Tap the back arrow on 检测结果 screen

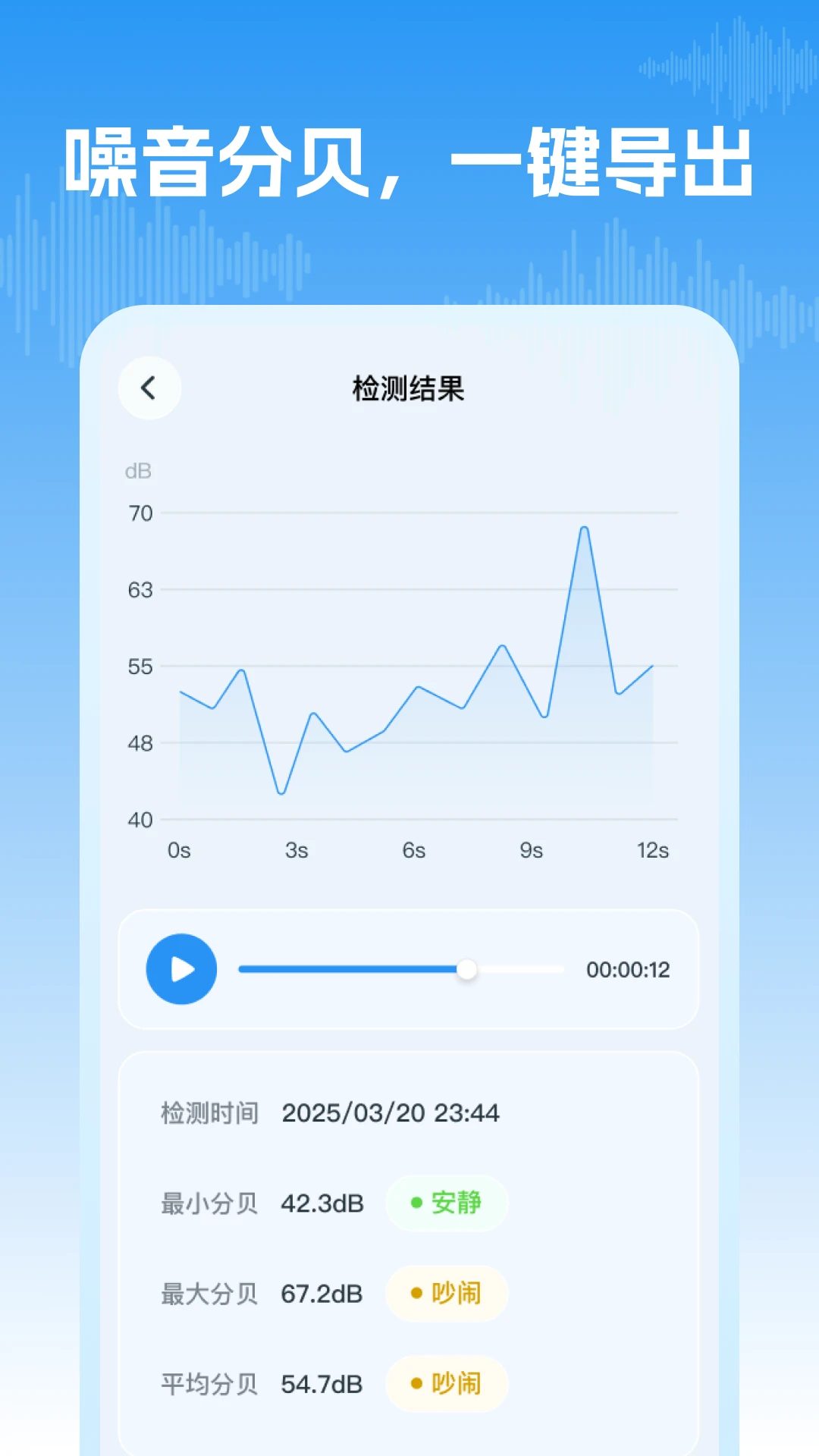click(x=149, y=388)
